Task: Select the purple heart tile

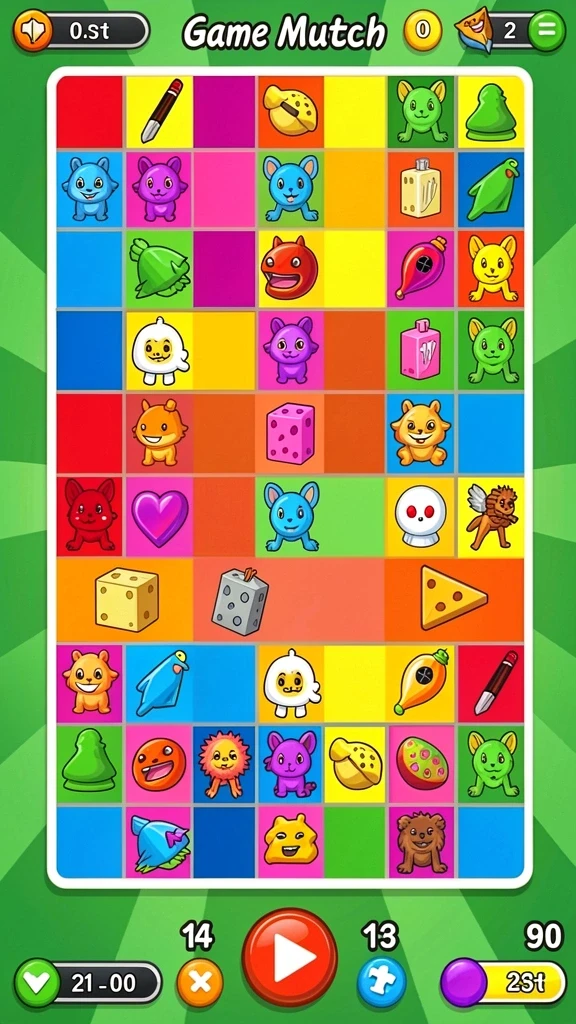Action: pos(159,517)
